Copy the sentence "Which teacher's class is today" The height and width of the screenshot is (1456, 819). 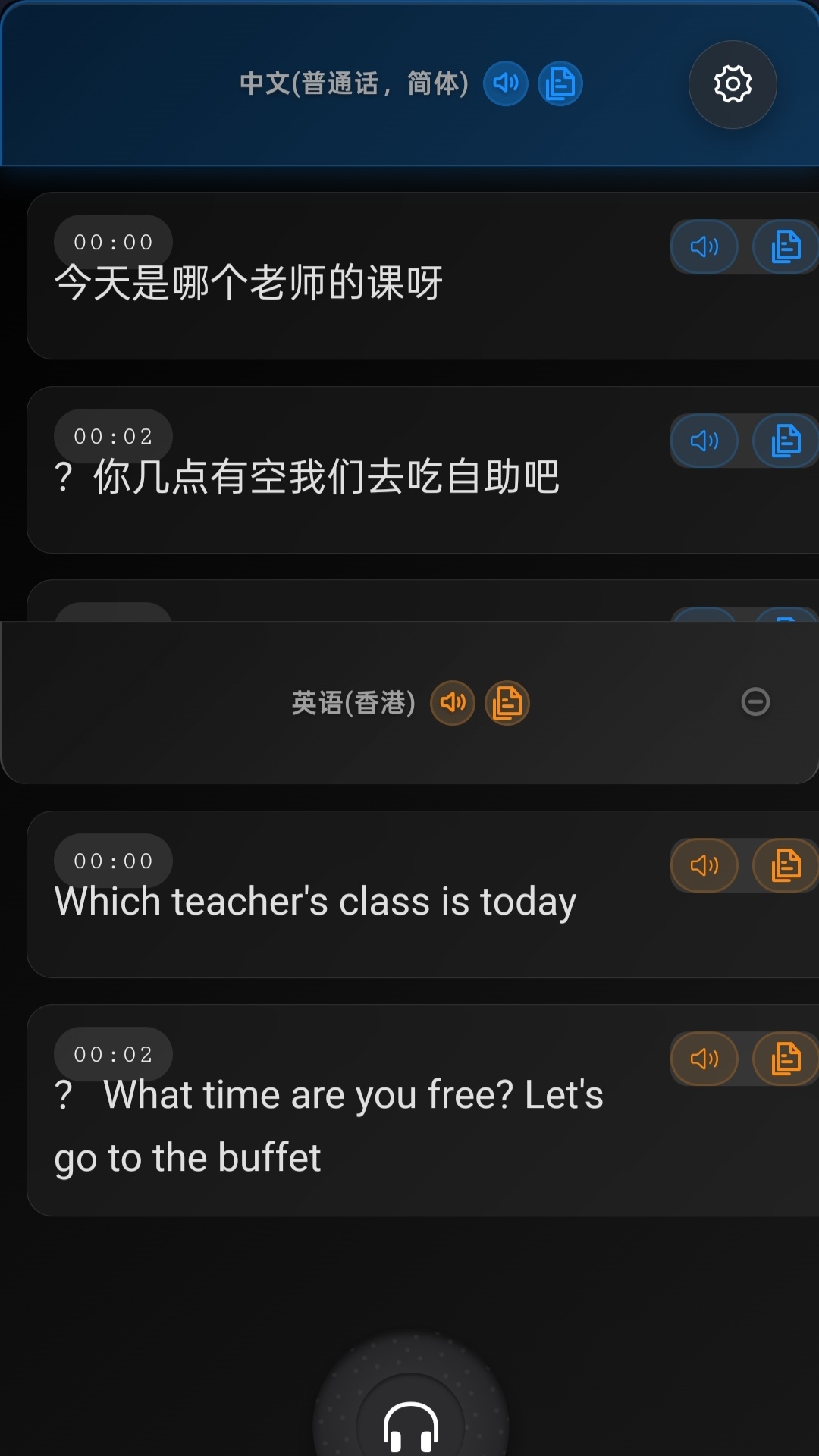[x=785, y=864]
